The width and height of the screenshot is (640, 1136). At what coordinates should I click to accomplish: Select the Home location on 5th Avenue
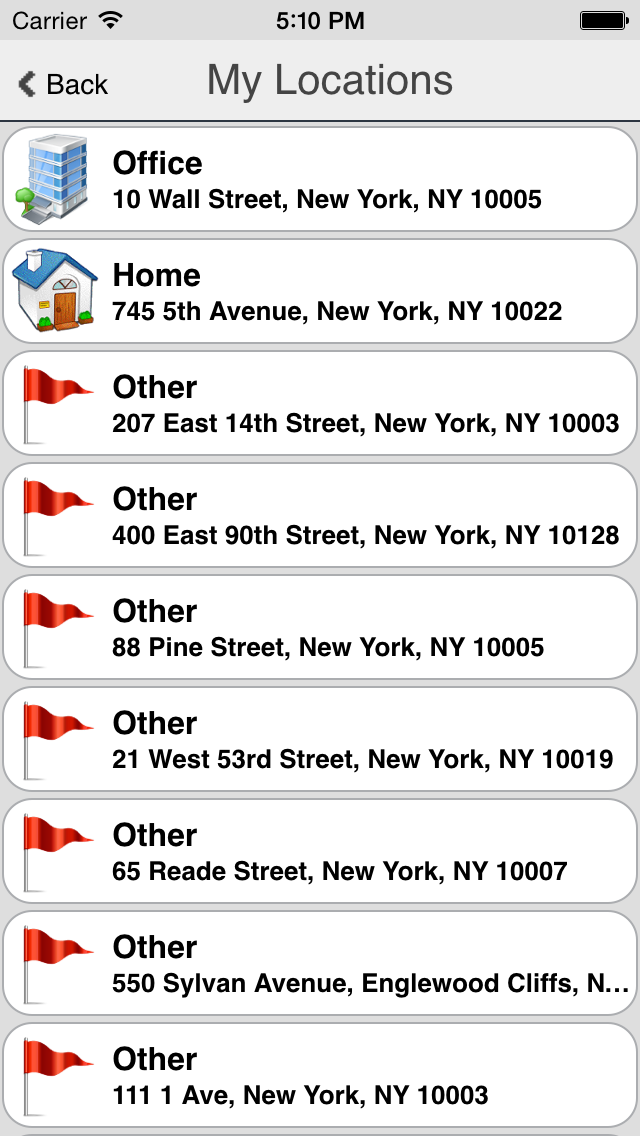(x=320, y=291)
